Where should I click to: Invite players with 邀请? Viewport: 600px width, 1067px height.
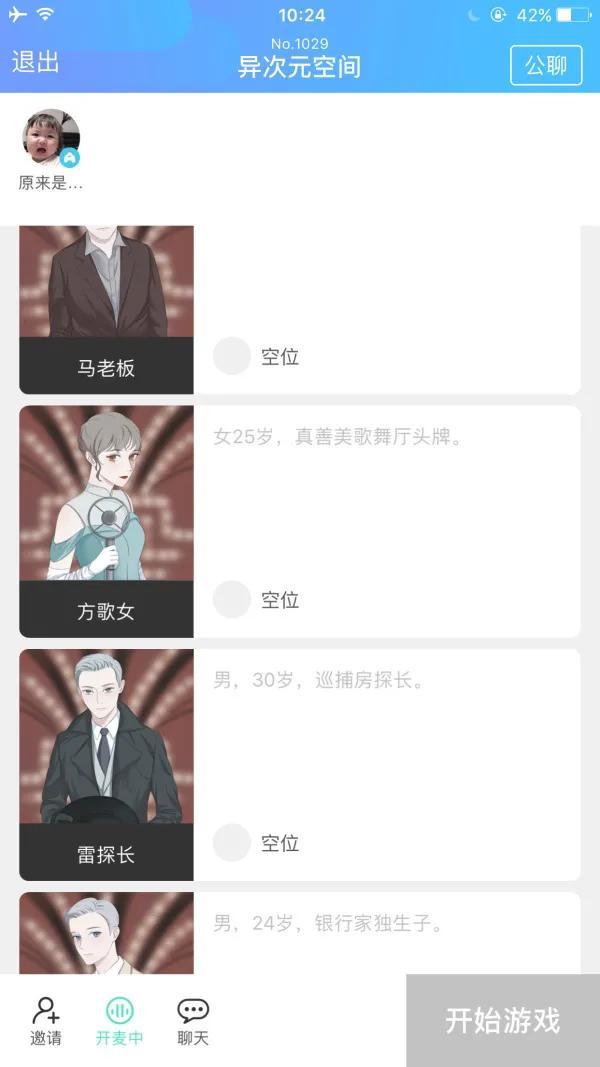46,1021
